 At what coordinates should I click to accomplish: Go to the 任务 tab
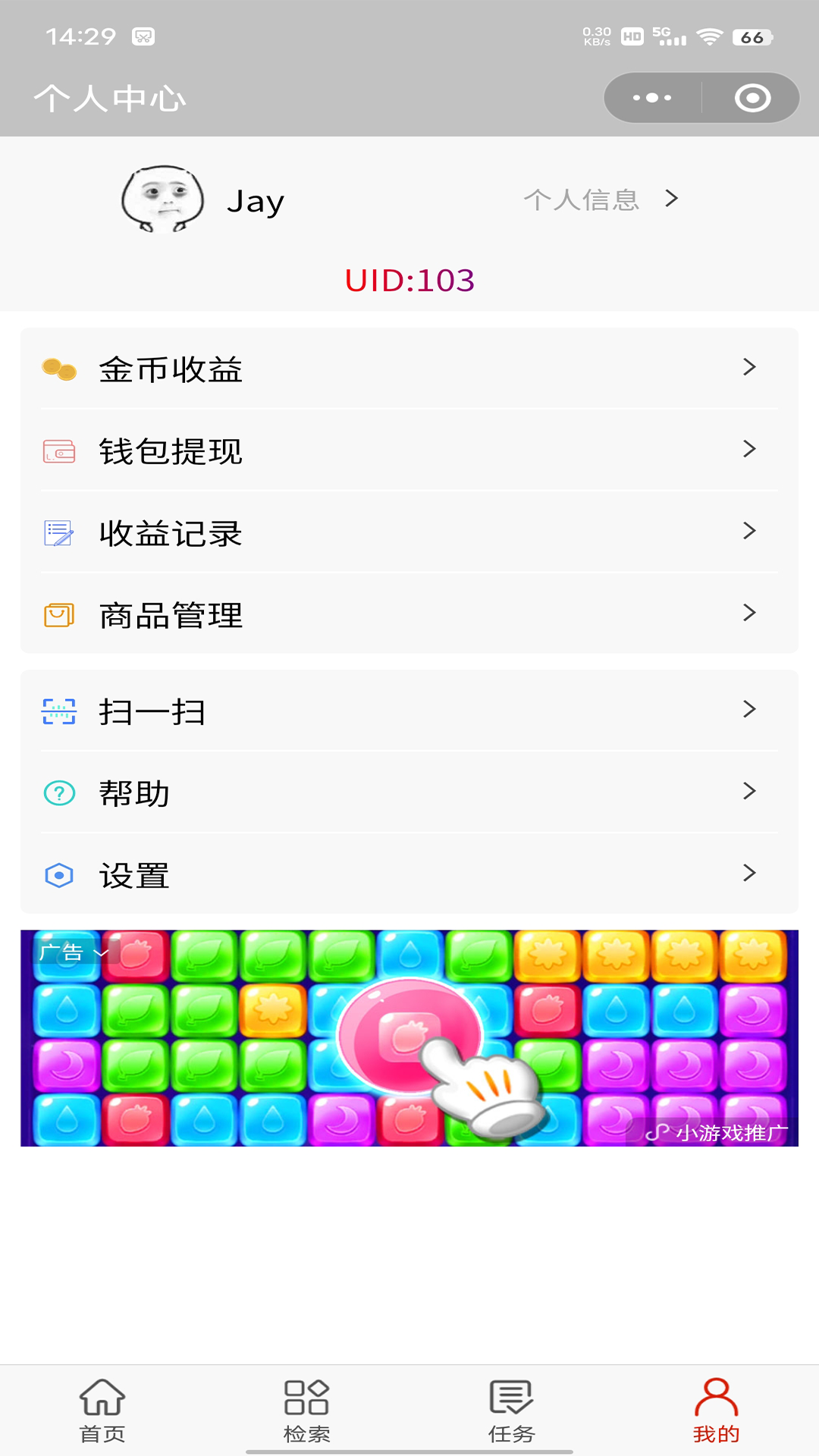512,1410
